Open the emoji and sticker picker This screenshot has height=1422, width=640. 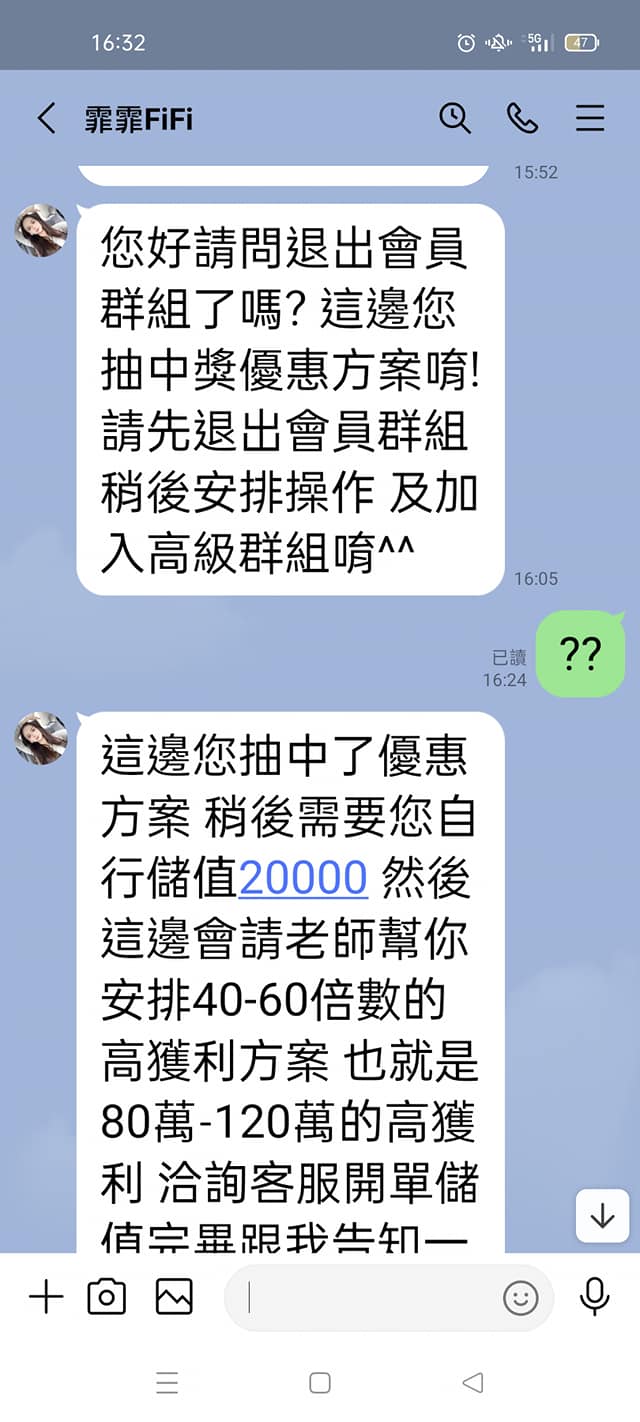(520, 1298)
